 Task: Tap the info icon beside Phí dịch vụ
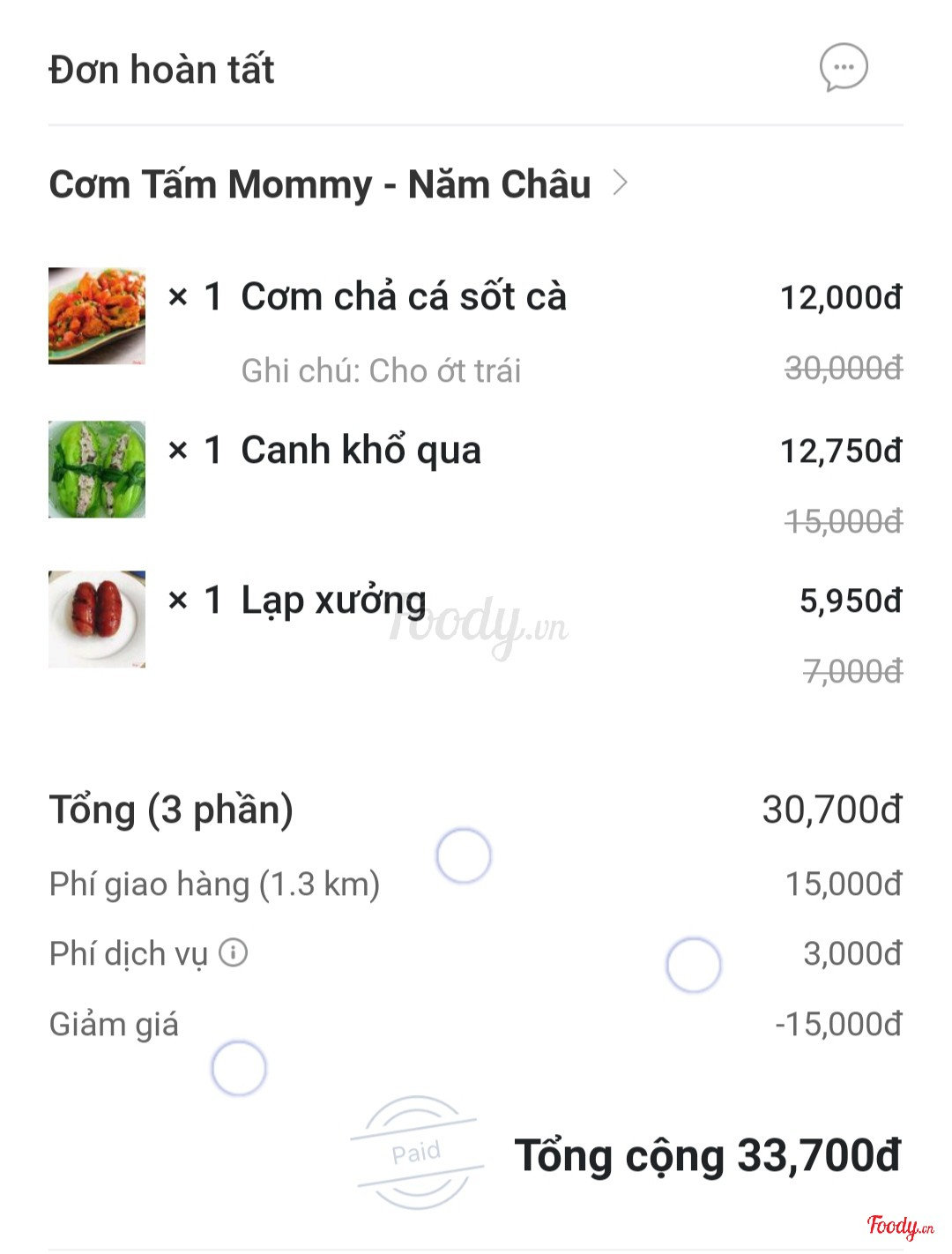[x=234, y=952]
